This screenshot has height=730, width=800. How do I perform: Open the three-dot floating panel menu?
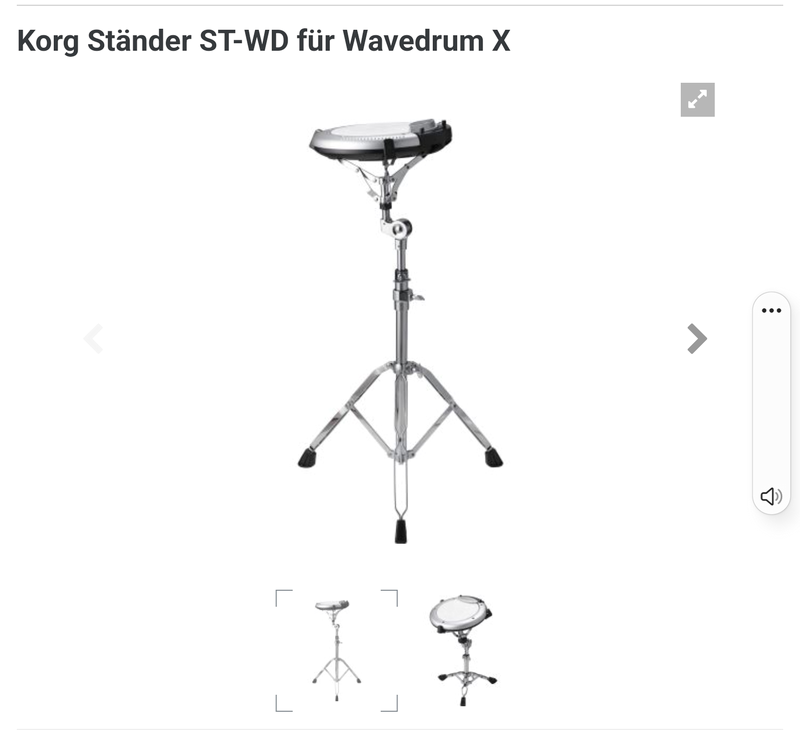coord(771,310)
